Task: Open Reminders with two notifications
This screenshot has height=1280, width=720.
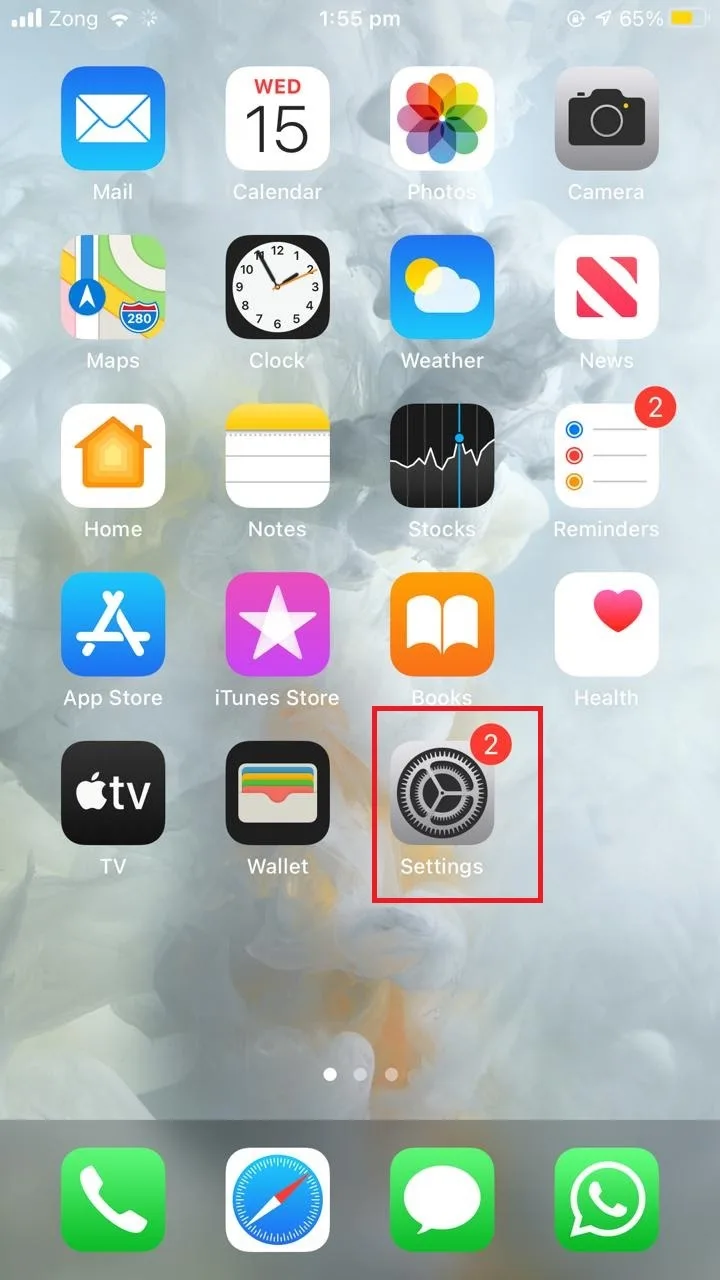Action: coord(607,455)
